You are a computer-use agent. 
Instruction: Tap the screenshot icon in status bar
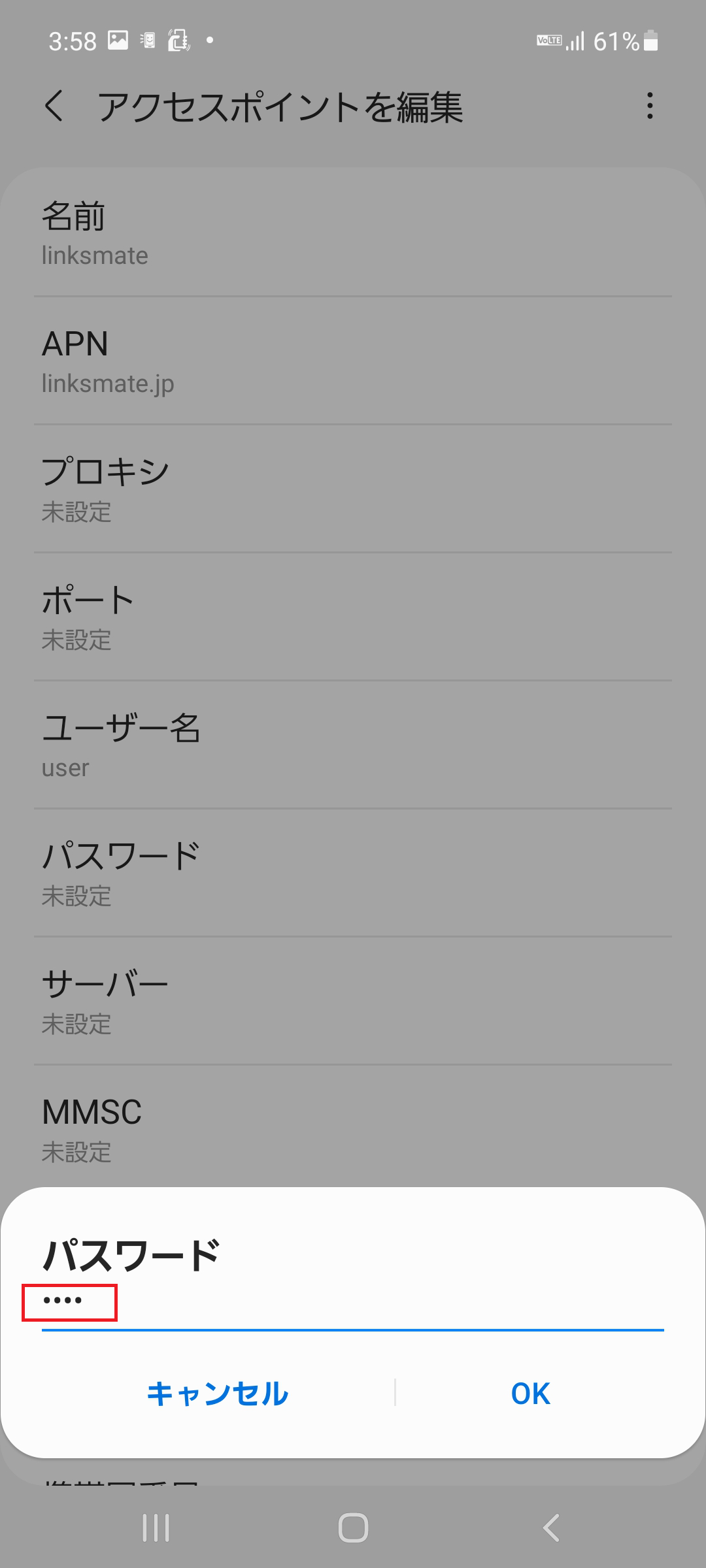(117, 39)
